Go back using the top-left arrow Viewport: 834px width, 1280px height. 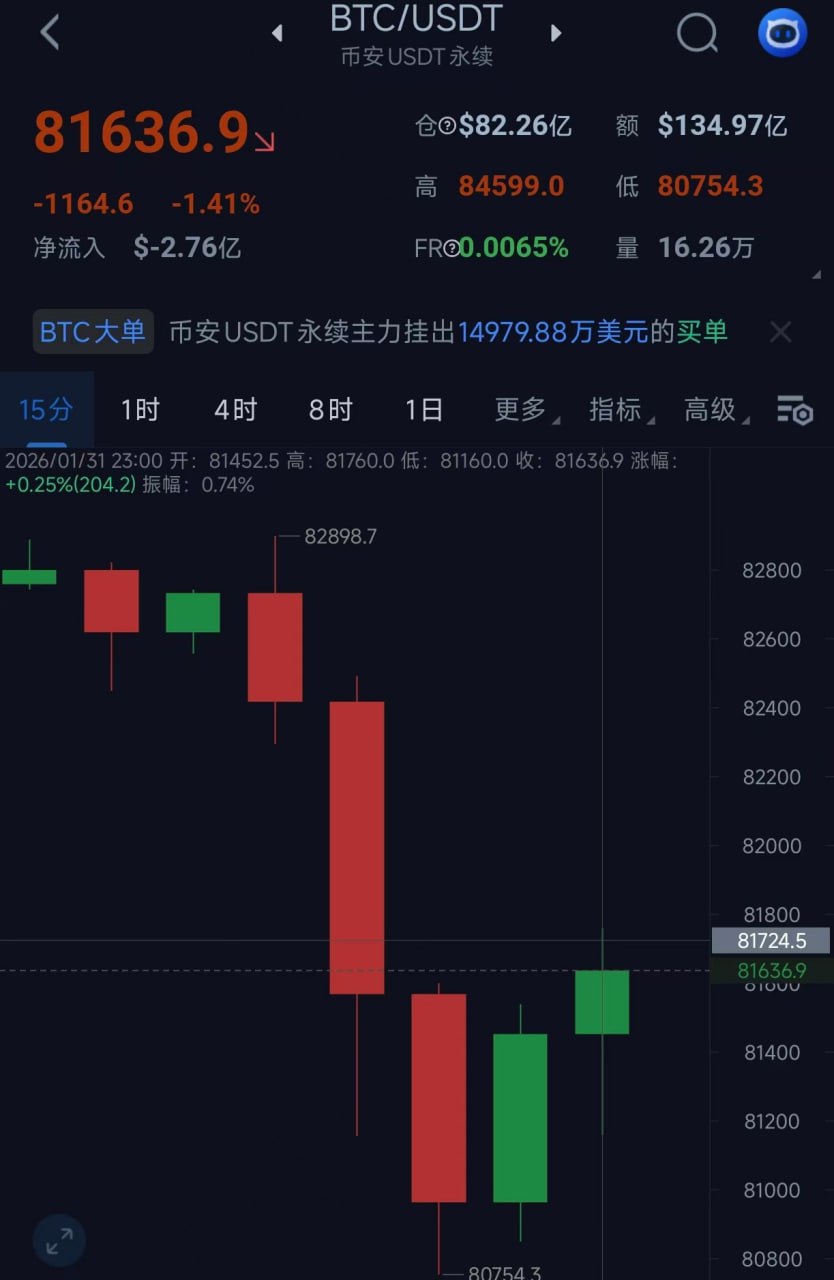[x=50, y=32]
